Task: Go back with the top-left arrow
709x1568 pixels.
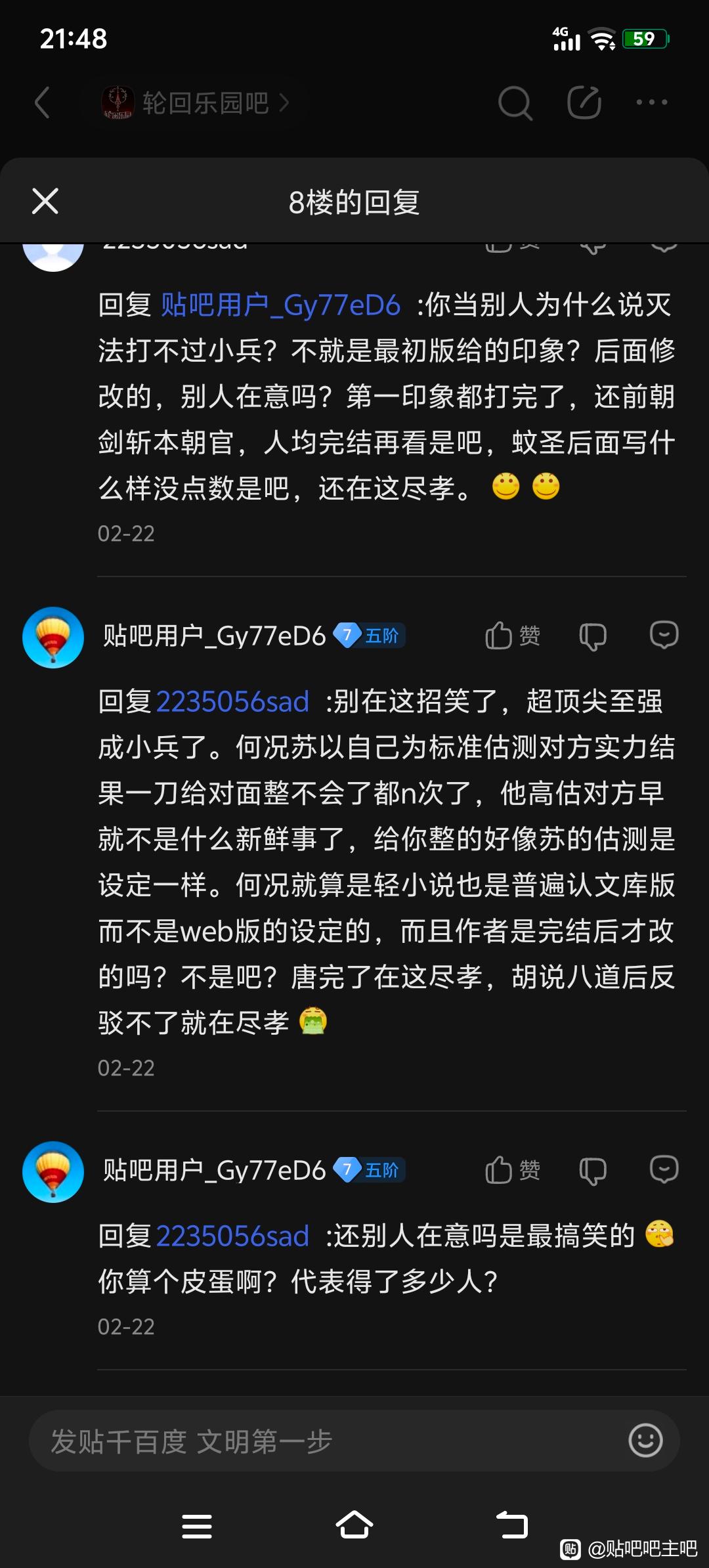Action: click(x=42, y=103)
